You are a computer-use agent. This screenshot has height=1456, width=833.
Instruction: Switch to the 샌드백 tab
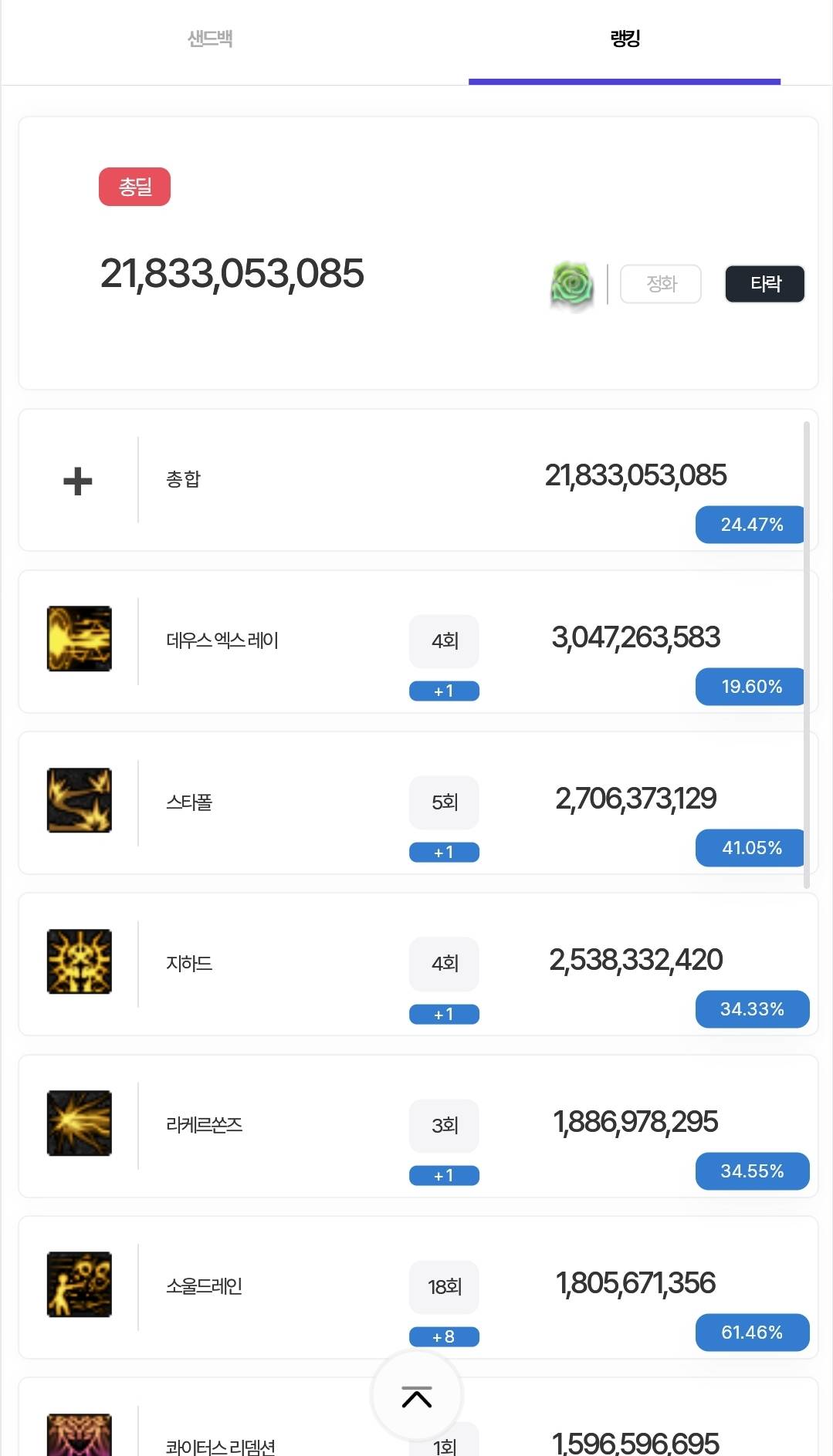pos(210,39)
